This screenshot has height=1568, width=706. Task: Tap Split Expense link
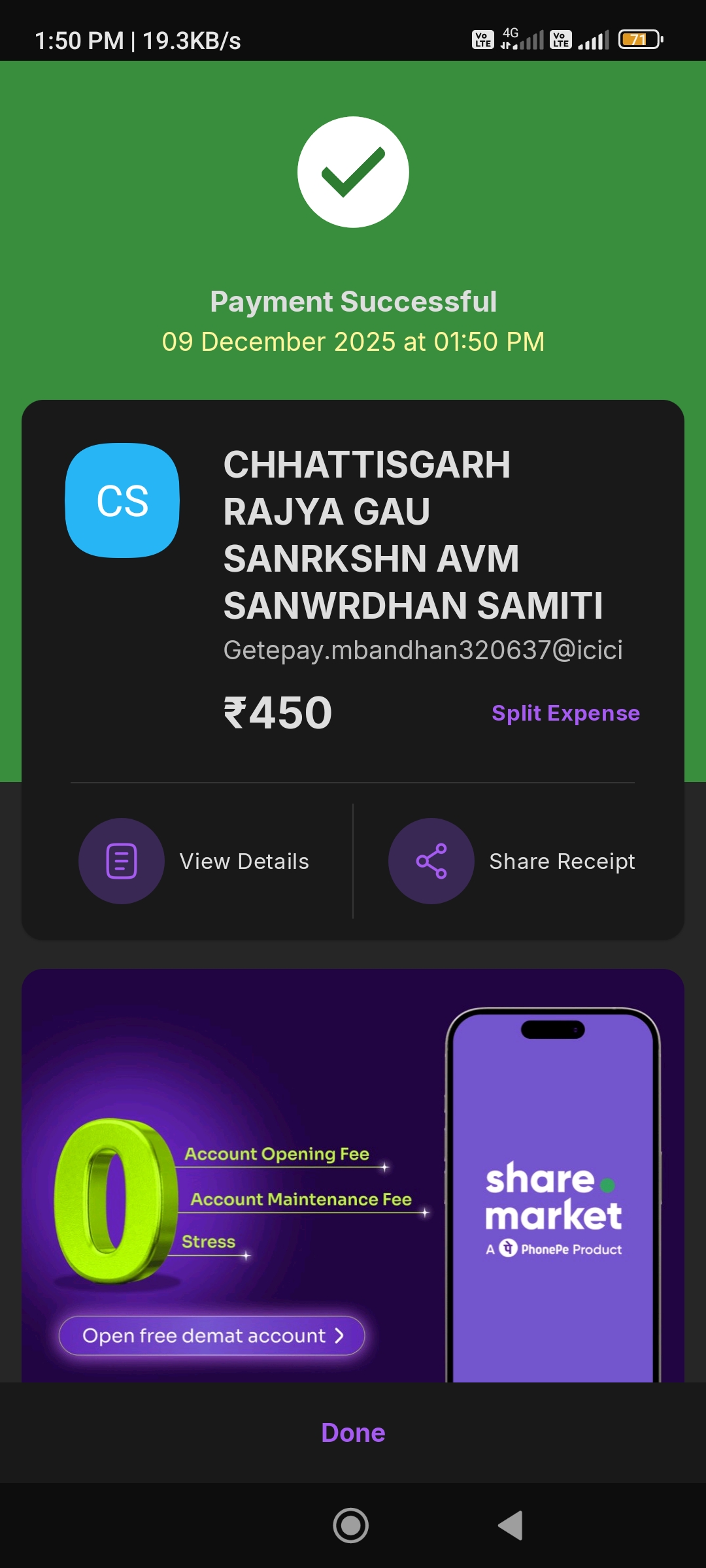coord(565,713)
